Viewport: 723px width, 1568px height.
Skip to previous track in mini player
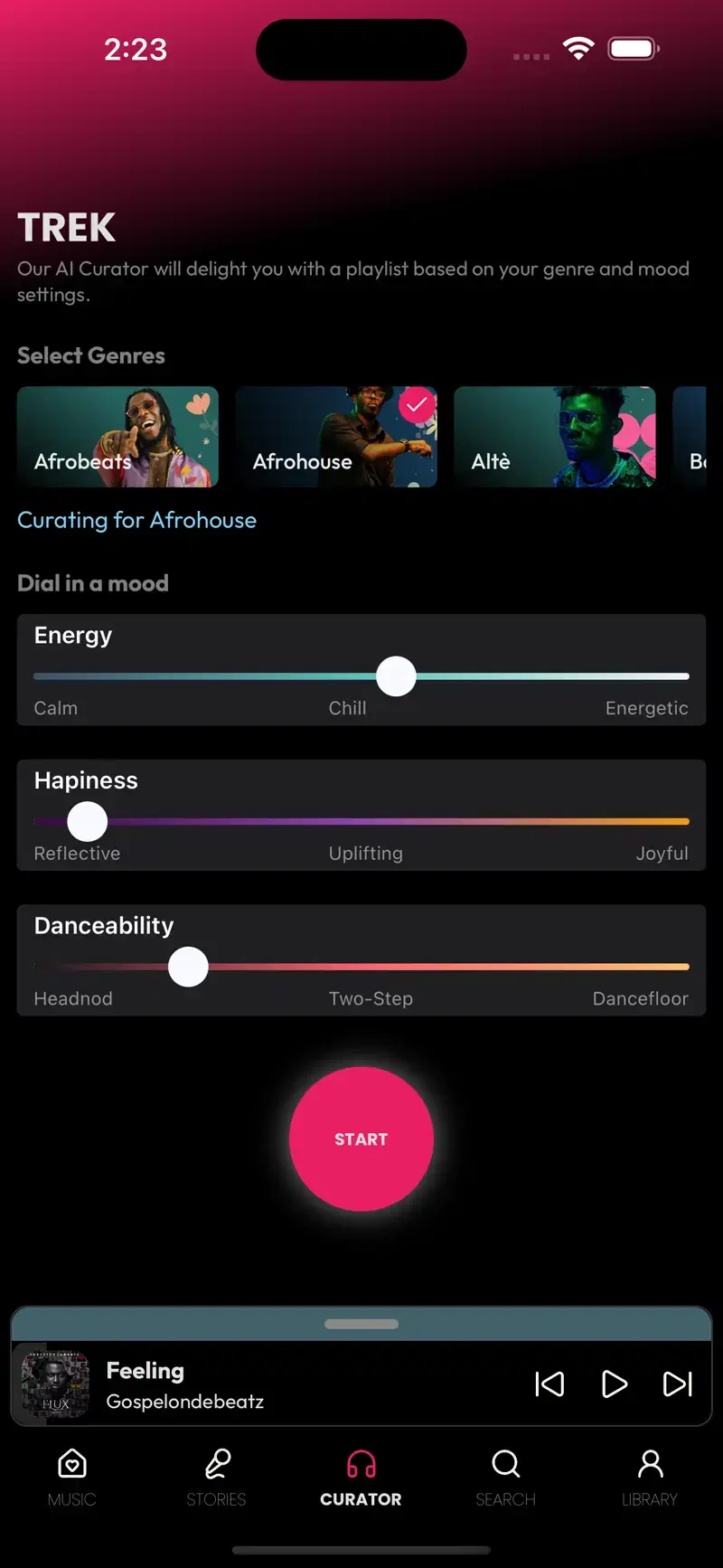click(x=549, y=1384)
